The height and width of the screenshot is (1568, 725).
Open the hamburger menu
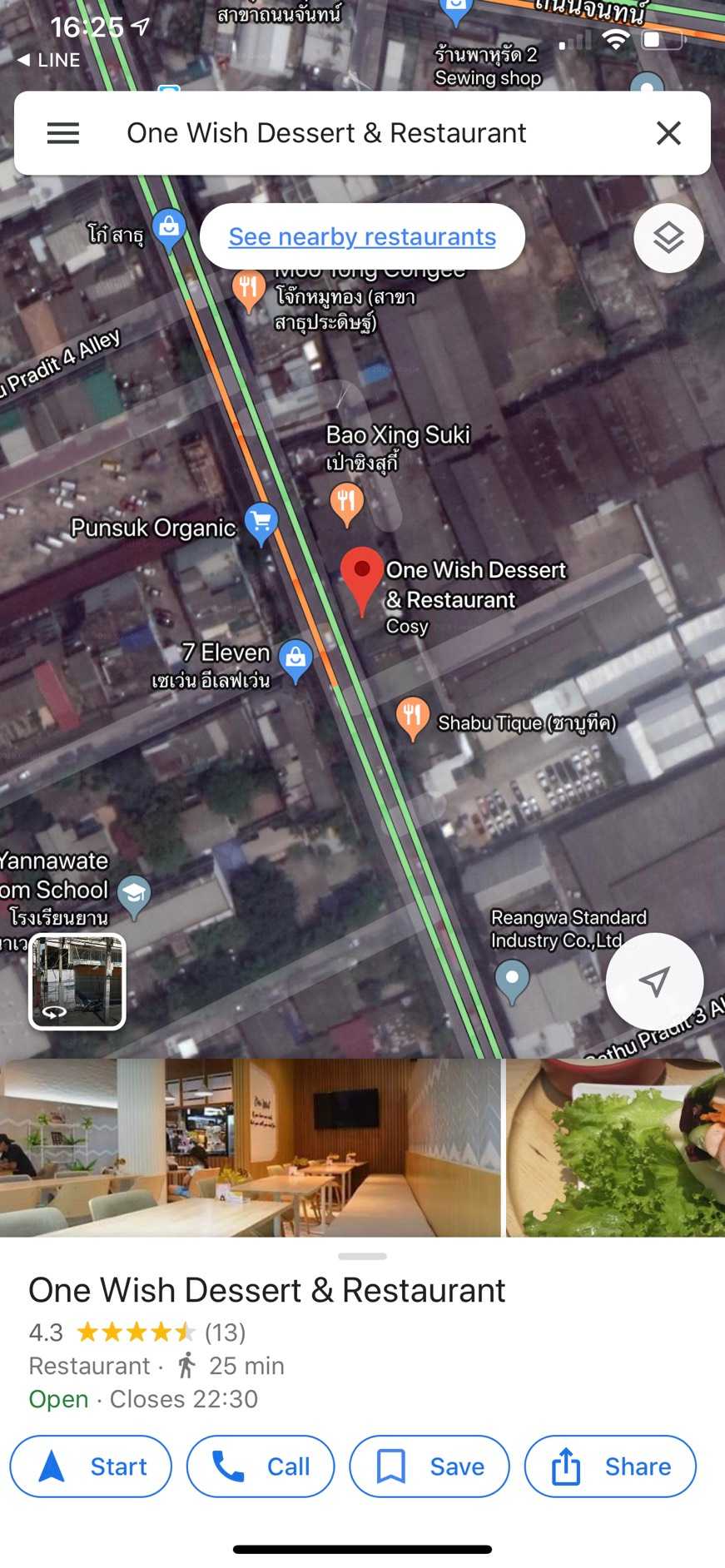[x=63, y=133]
